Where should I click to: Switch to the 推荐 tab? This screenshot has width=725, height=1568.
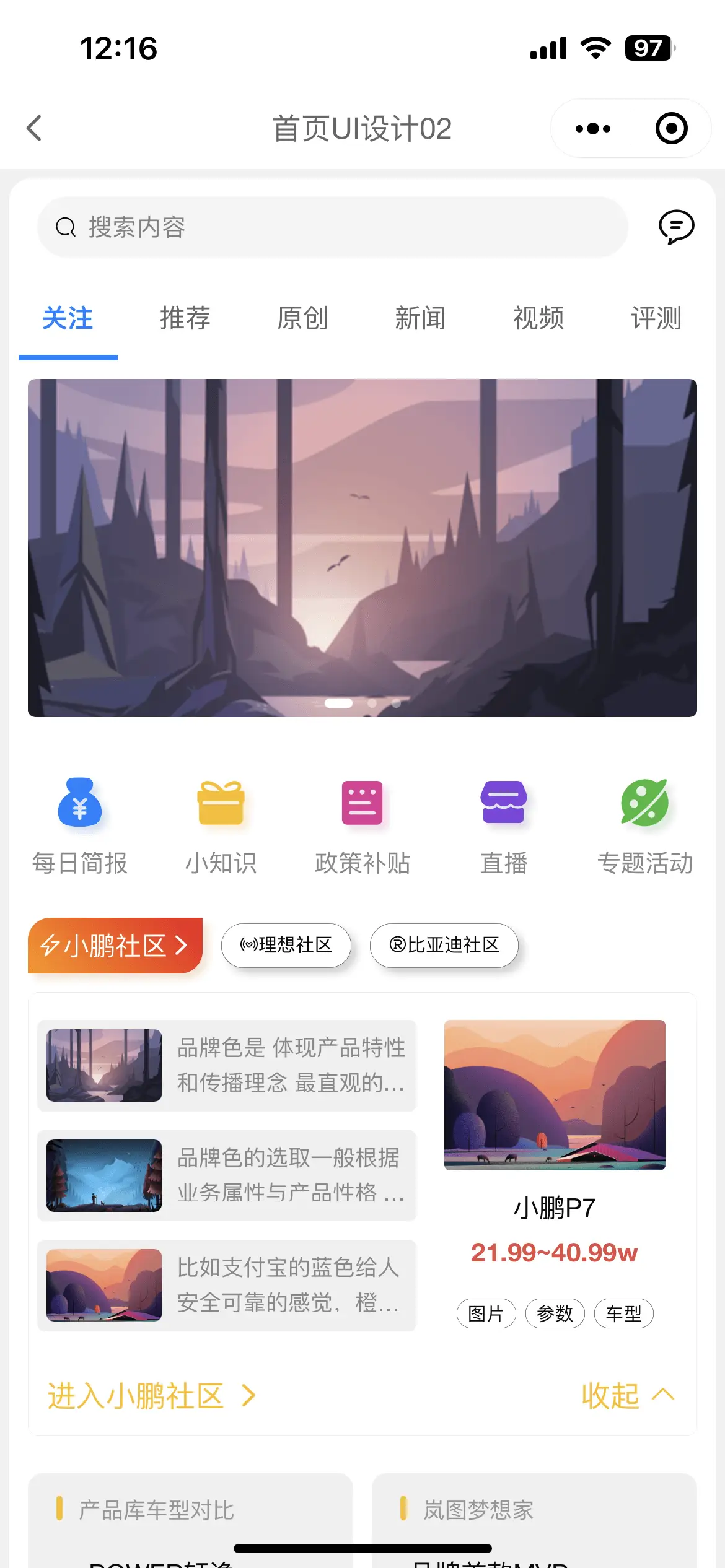185,318
